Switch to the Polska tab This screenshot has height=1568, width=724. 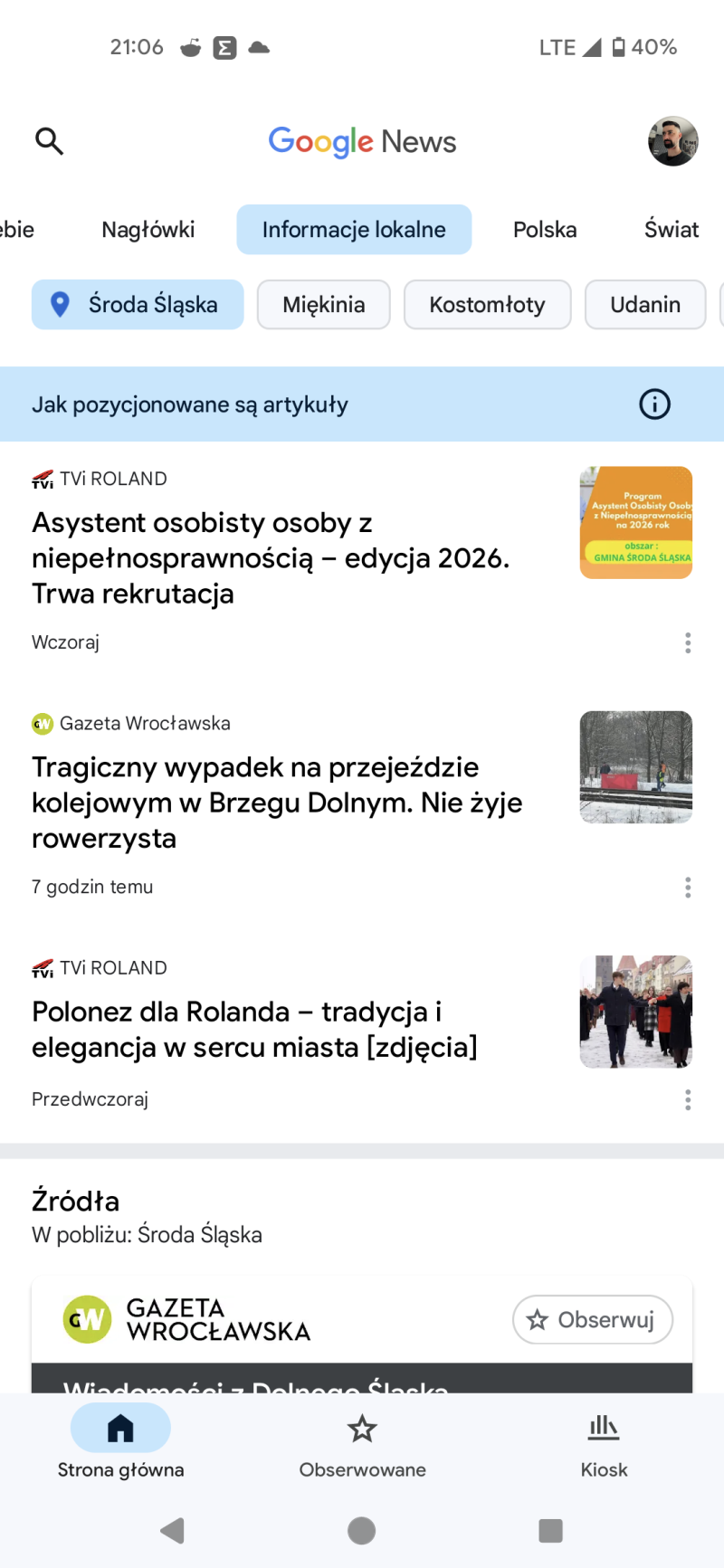coord(545,230)
